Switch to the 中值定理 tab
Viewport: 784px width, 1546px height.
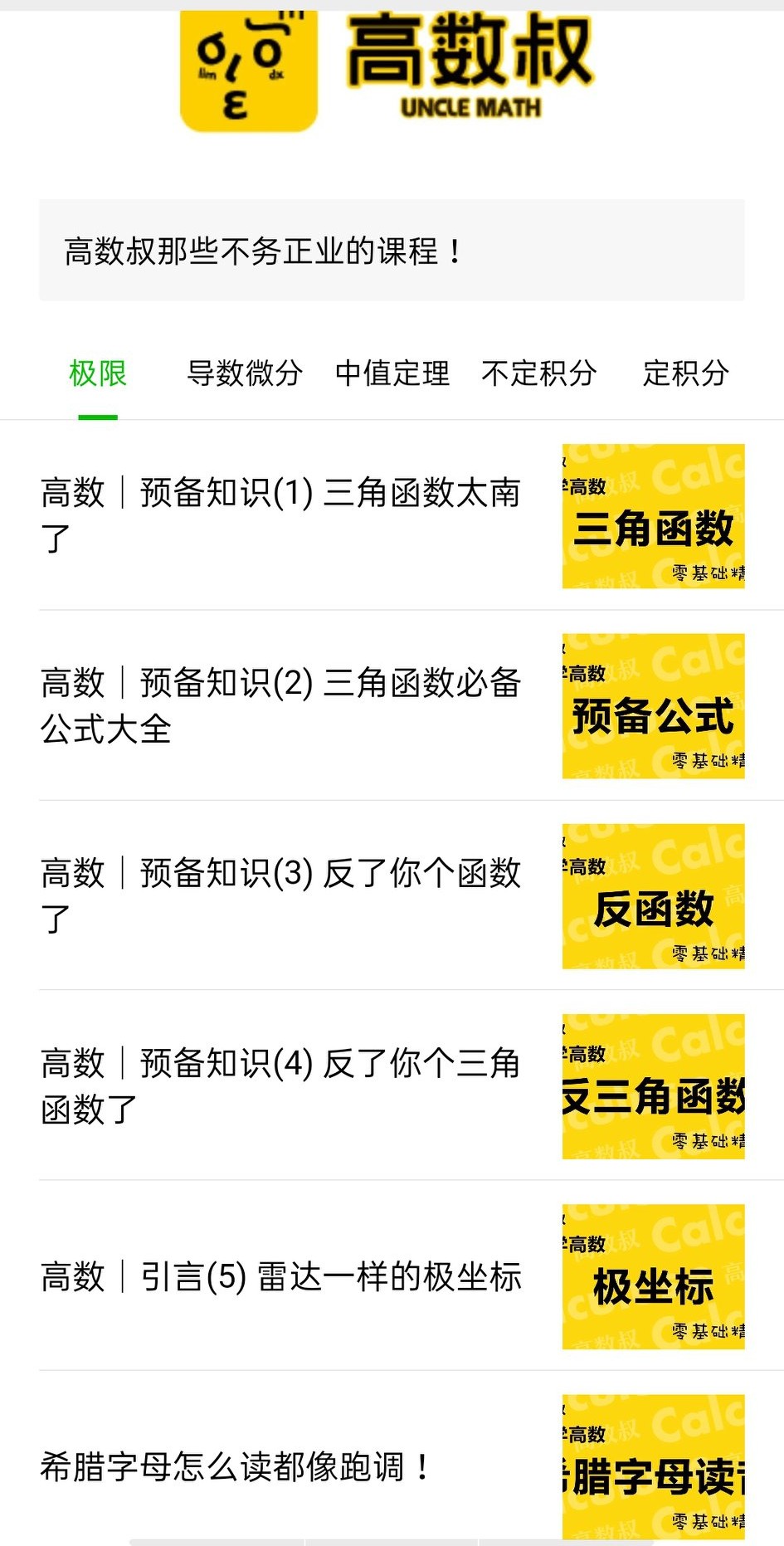392,374
